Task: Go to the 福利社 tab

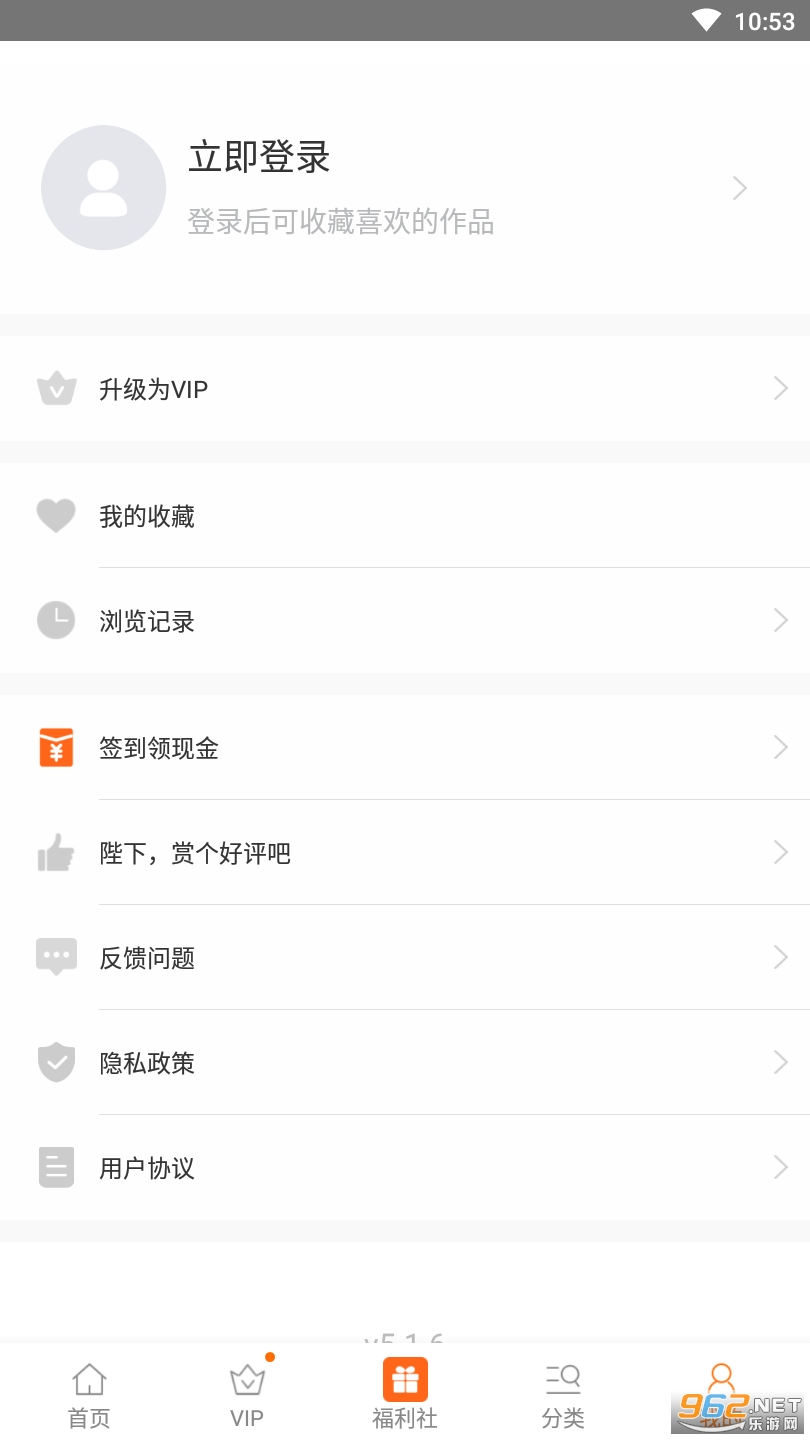Action: click(x=405, y=1395)
